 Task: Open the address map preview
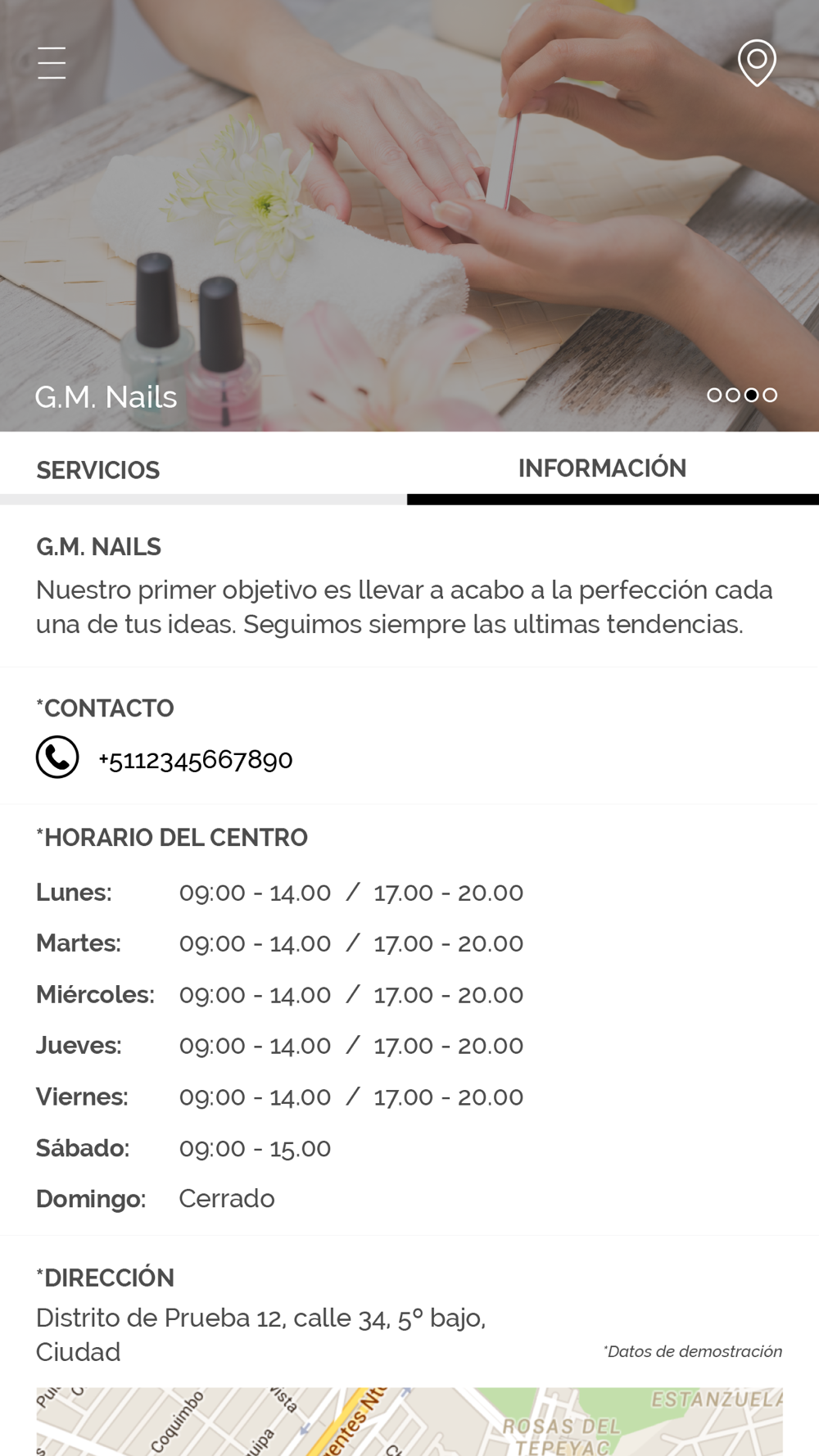409,1421
